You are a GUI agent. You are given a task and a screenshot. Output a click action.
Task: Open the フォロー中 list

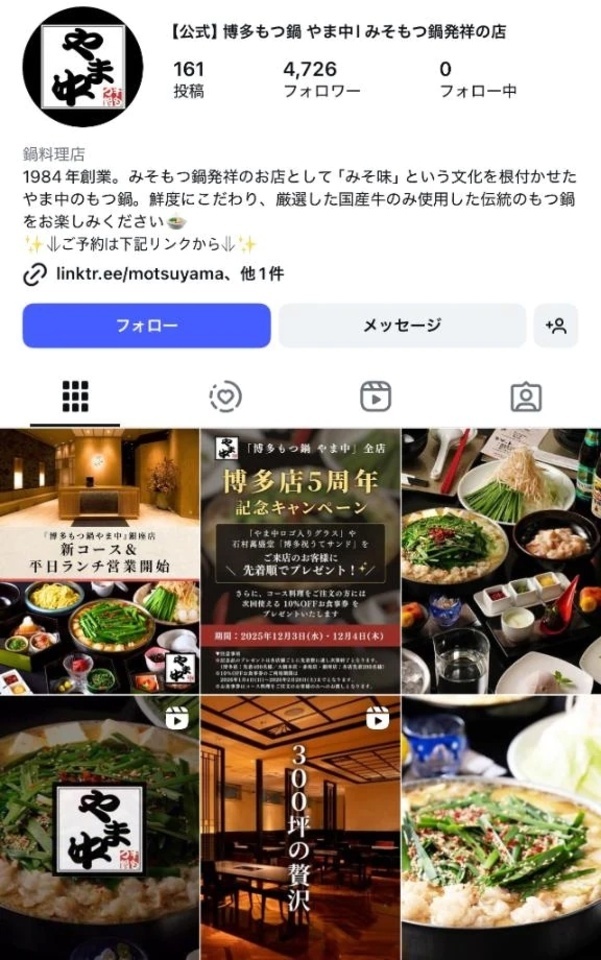[x=478, y=79]
